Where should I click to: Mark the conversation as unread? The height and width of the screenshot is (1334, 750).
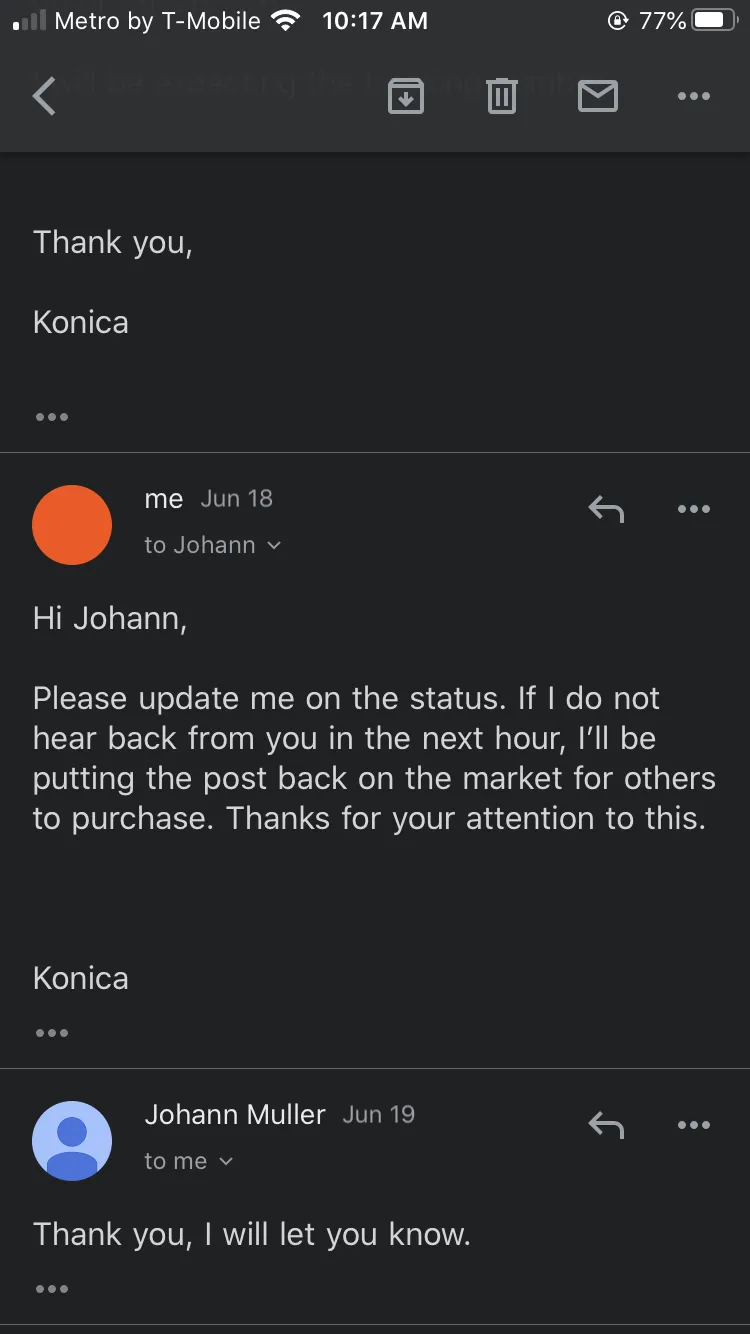[598, 96]
